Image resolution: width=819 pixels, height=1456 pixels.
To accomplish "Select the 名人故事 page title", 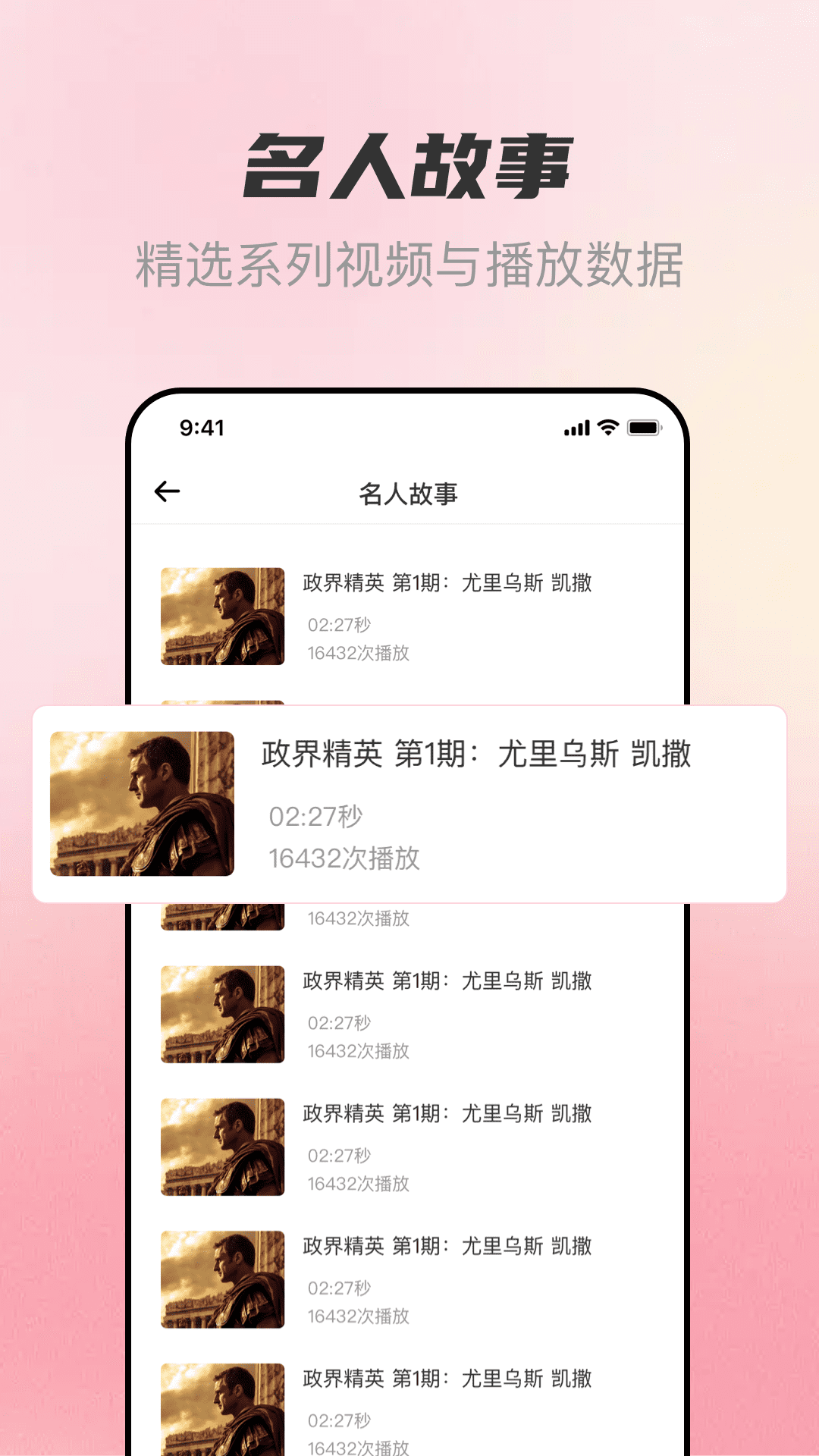I will click(x=409, y=491).
